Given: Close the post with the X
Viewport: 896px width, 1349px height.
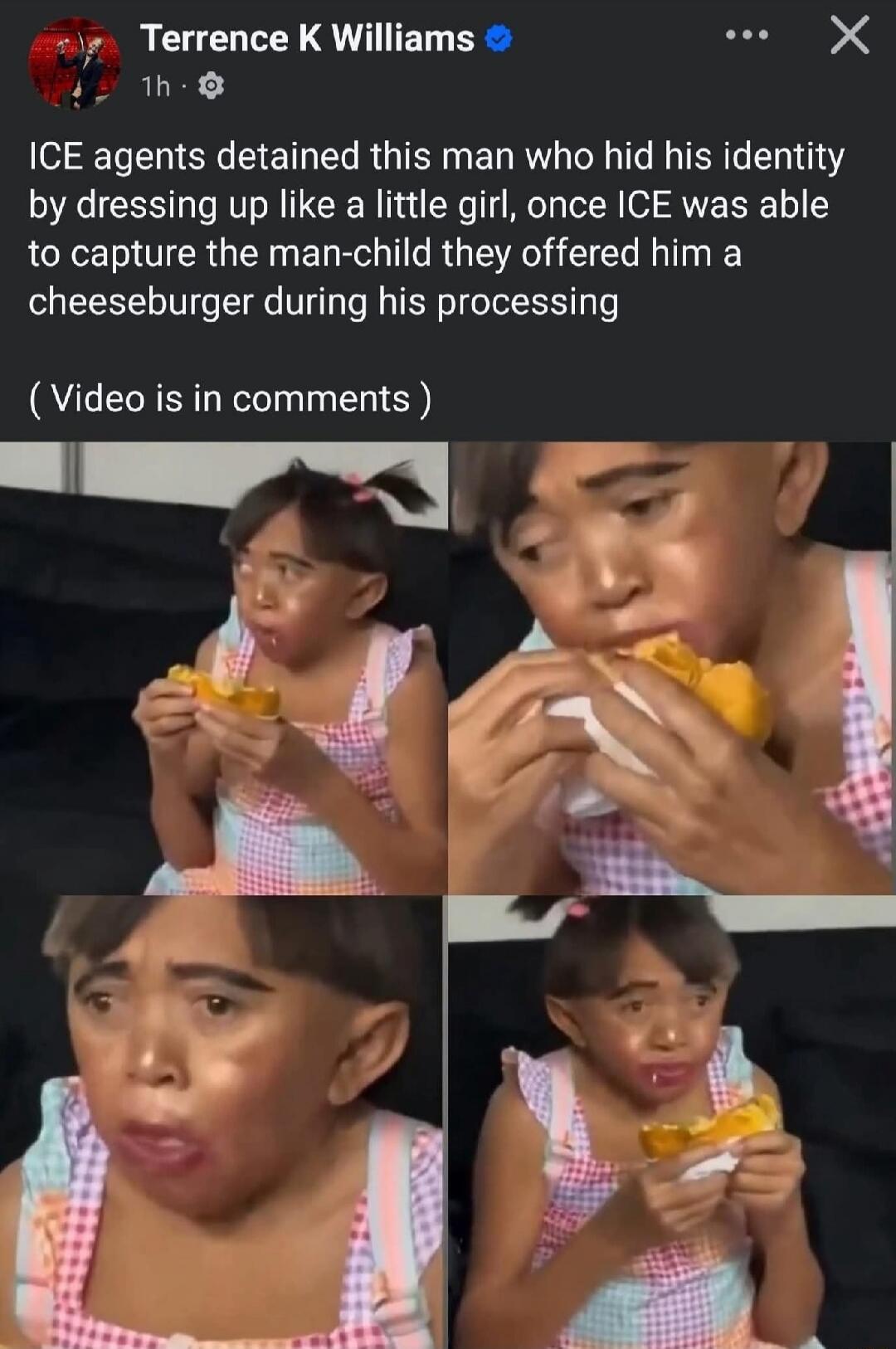Looking at the screenshot, I should click(850, 37).
